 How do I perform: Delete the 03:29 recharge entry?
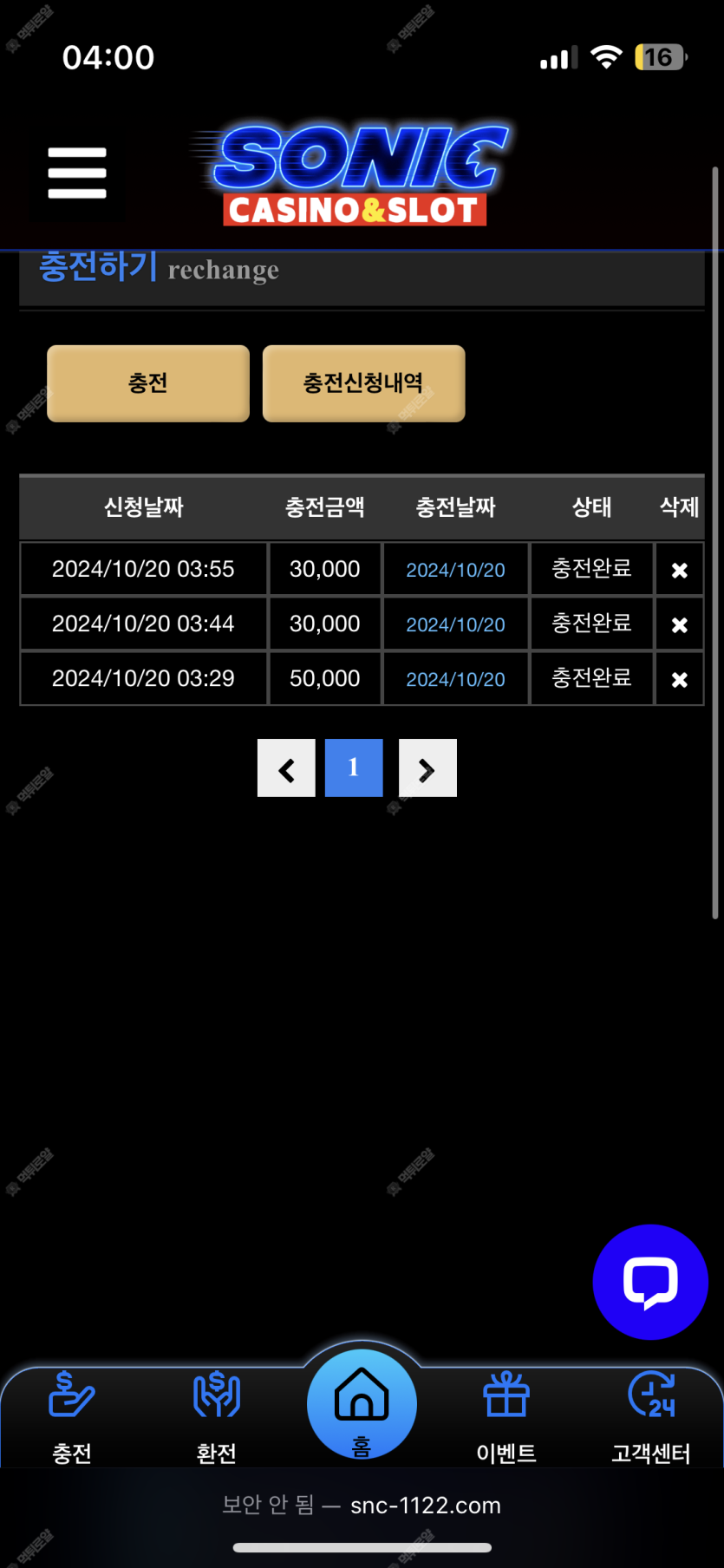coord(680,679)
